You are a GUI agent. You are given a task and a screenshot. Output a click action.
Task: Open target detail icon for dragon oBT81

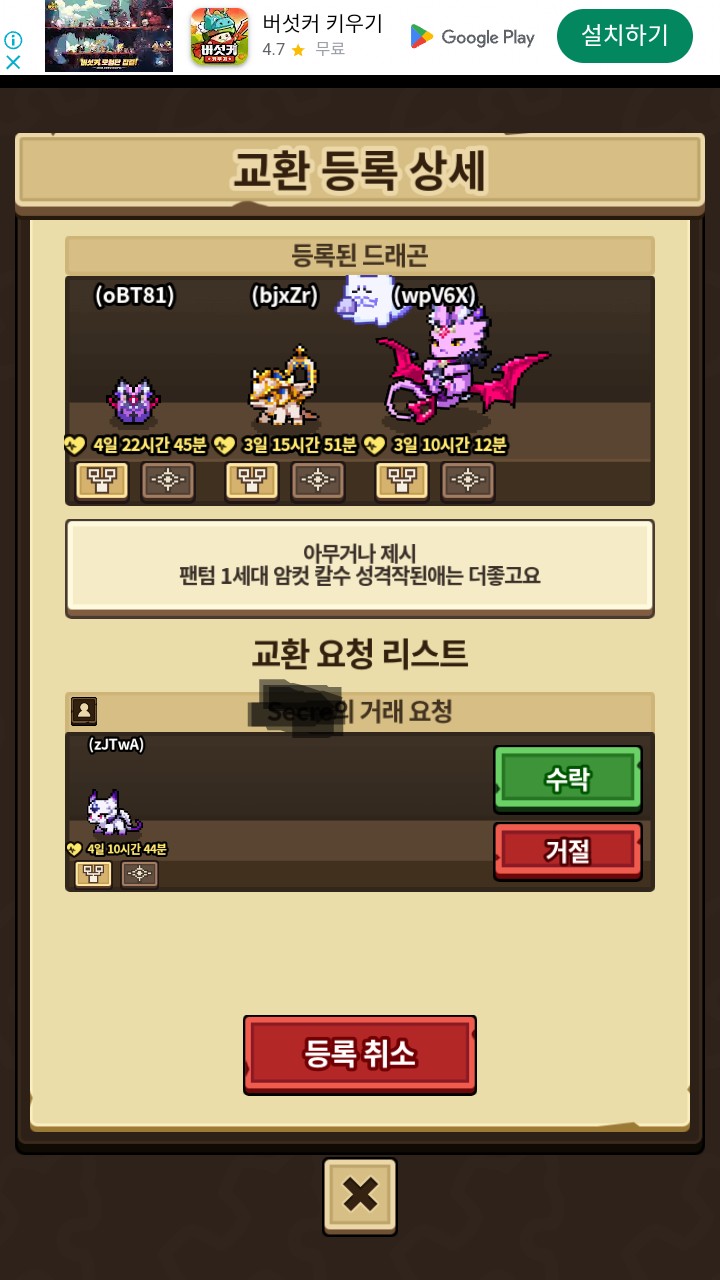[x=168, y=481]
